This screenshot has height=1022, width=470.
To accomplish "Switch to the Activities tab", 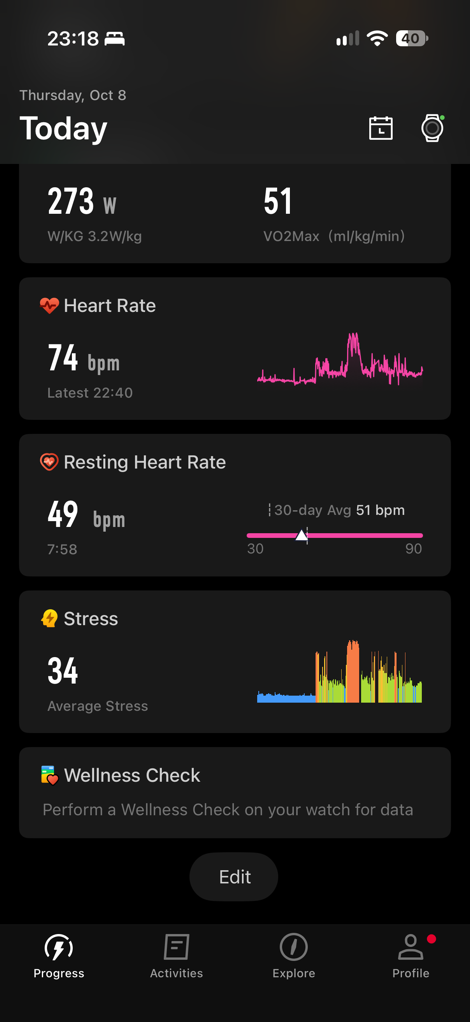I will point(176,956).
